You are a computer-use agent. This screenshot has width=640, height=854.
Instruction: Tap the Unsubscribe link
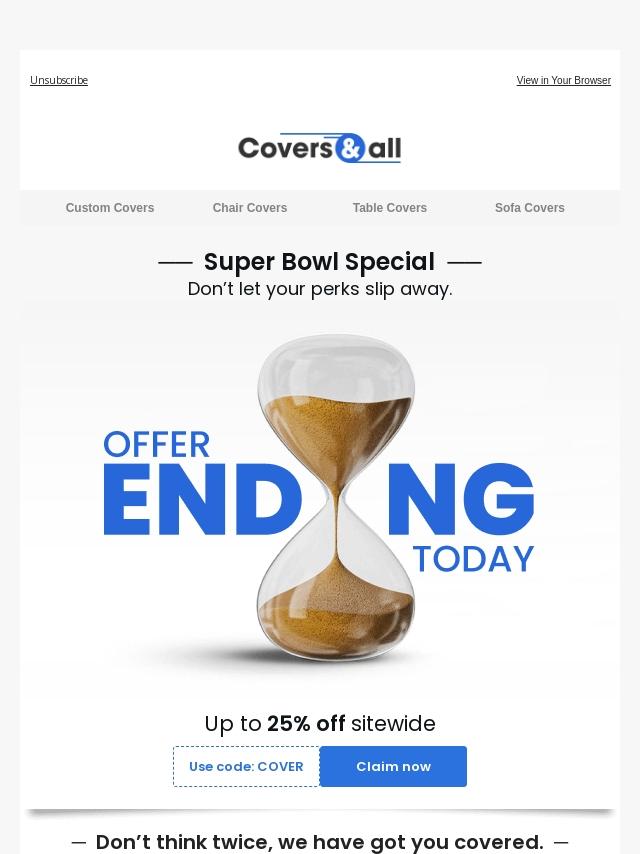59,80
